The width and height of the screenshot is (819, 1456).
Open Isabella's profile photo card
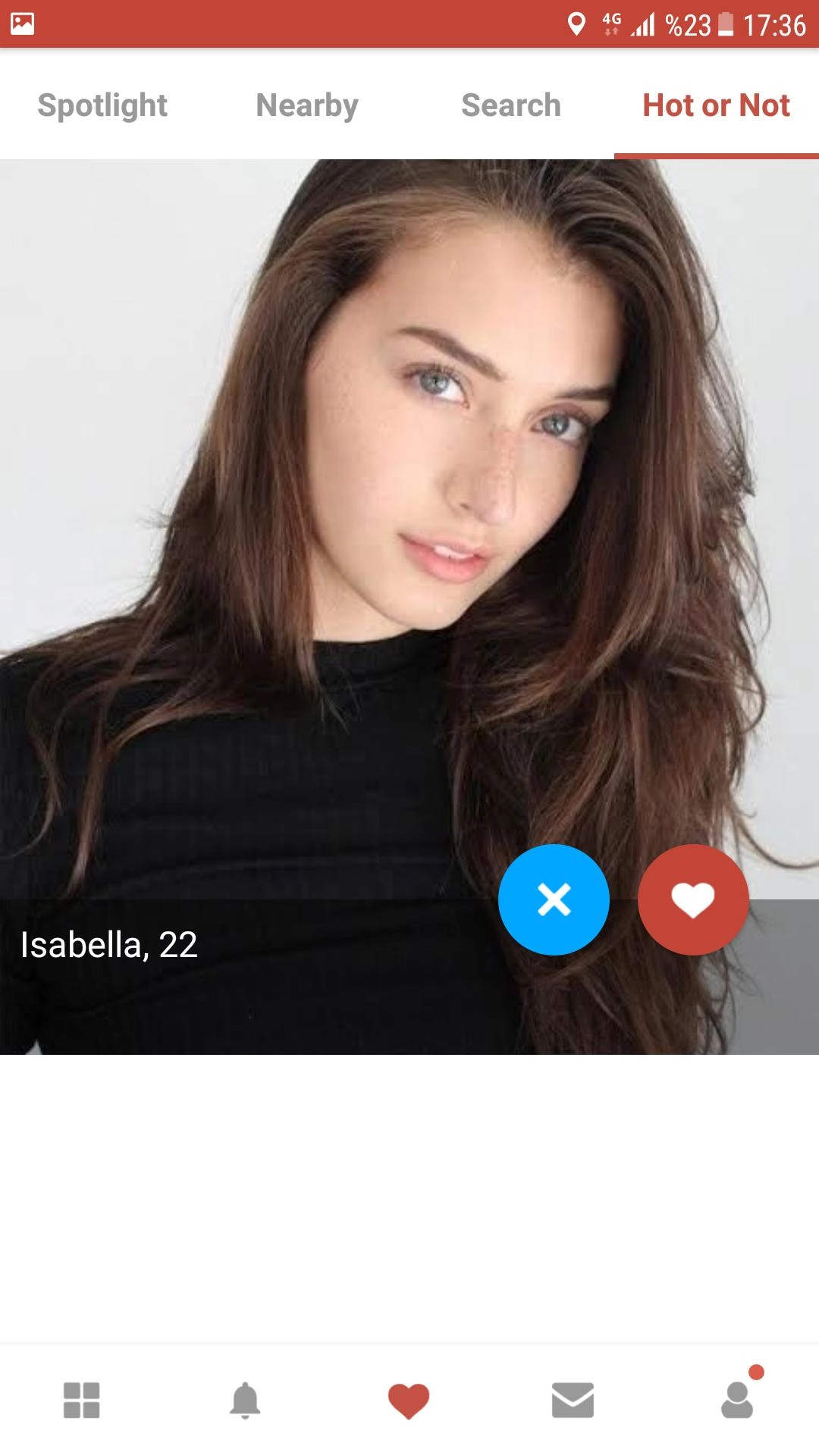click(x=409, y=607)
